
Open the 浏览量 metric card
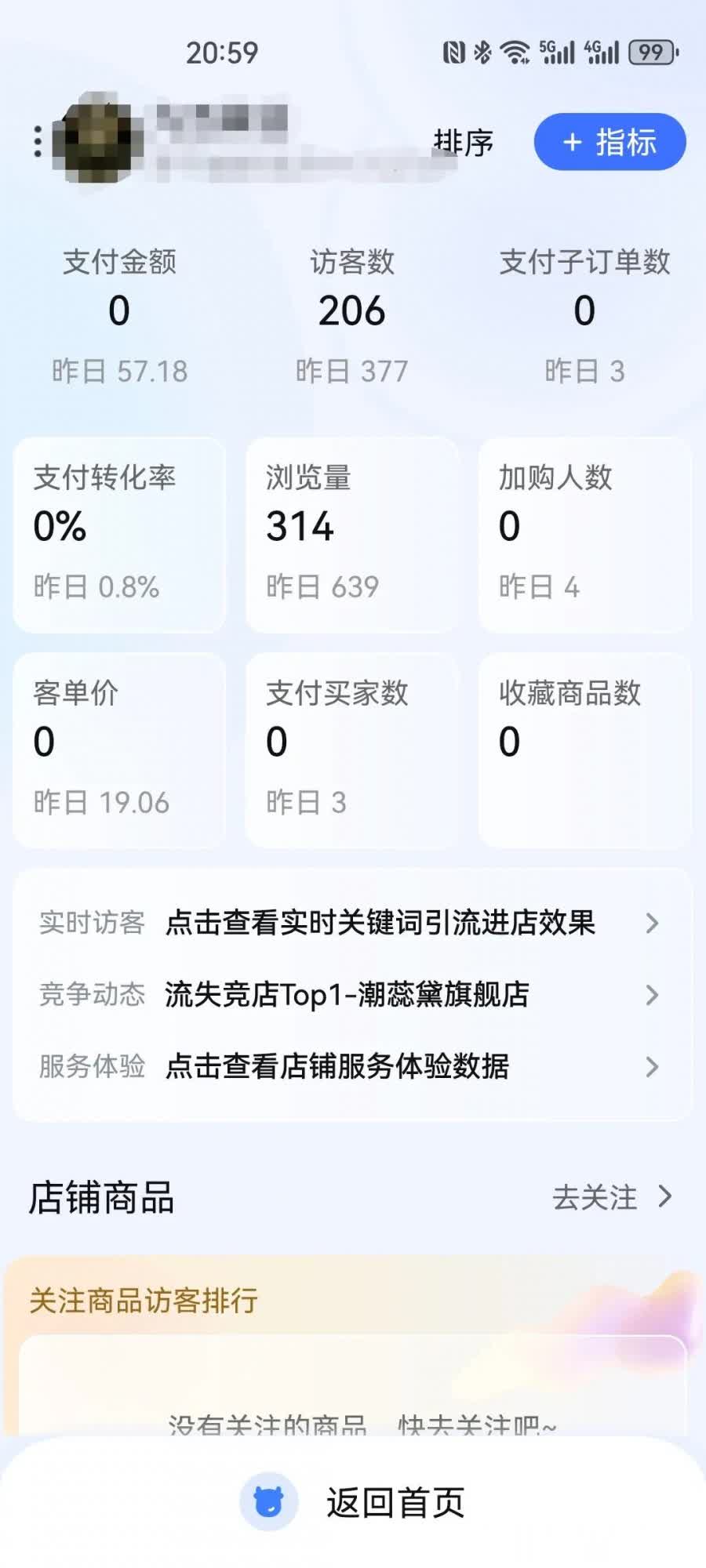[351, 535]
